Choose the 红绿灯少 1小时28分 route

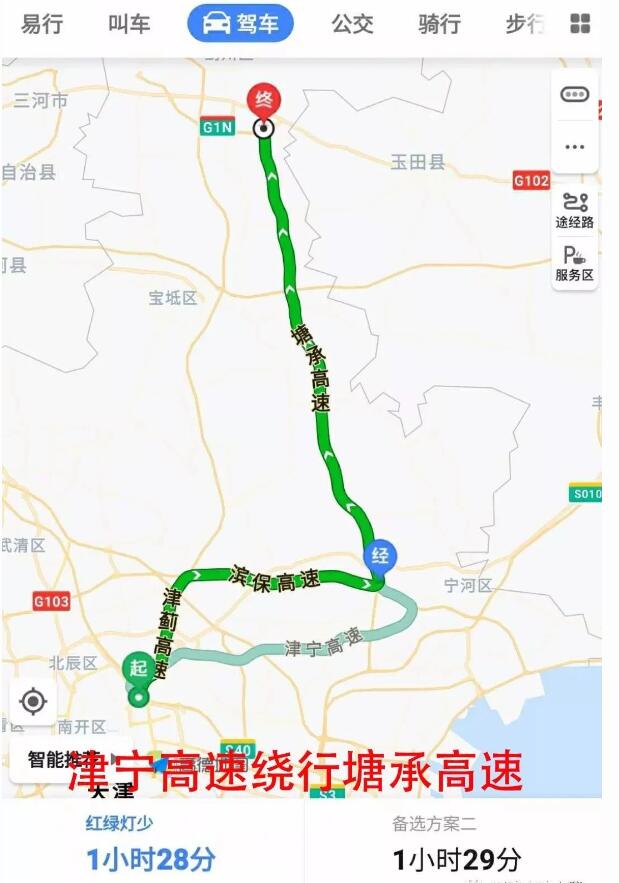click(x=150, y=843)
